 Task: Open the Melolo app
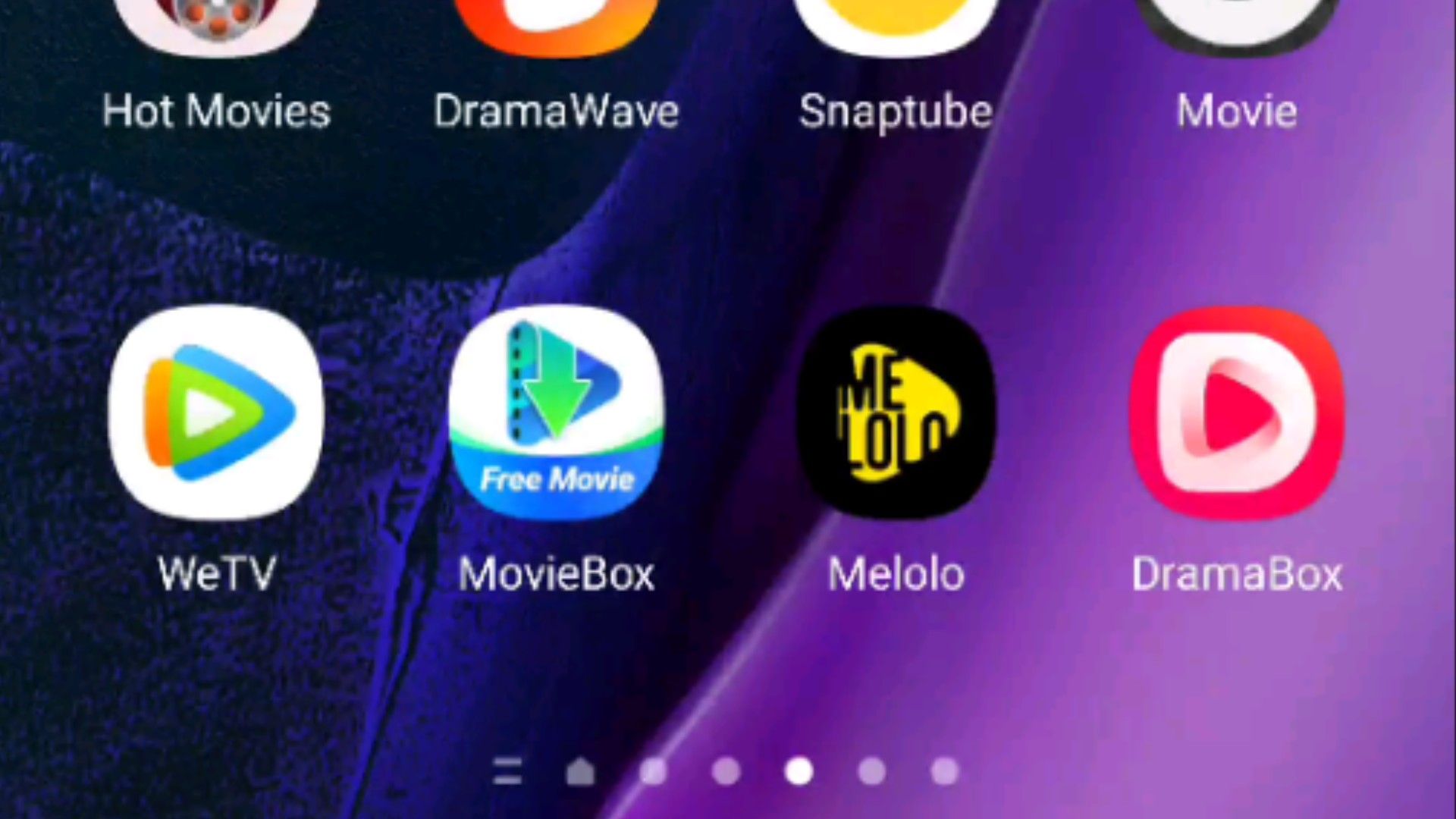896,413
